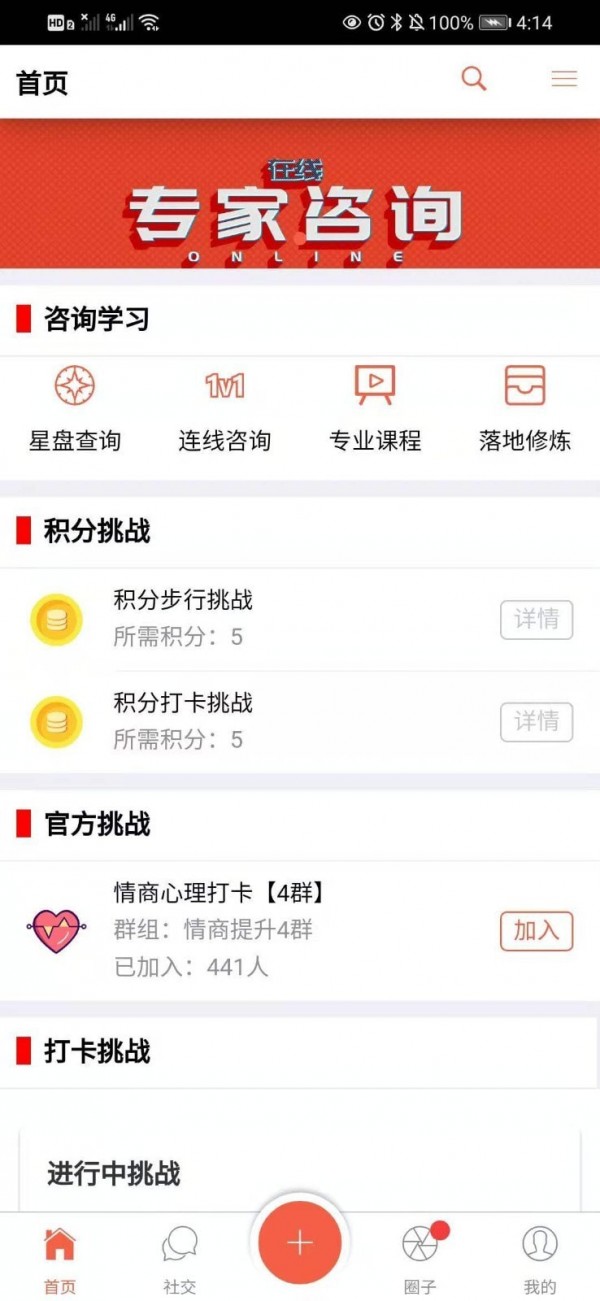Image resolution: width=600 pixels, height=1301 pixels.
Task: Tap the red plus button
Action: 300,1242
